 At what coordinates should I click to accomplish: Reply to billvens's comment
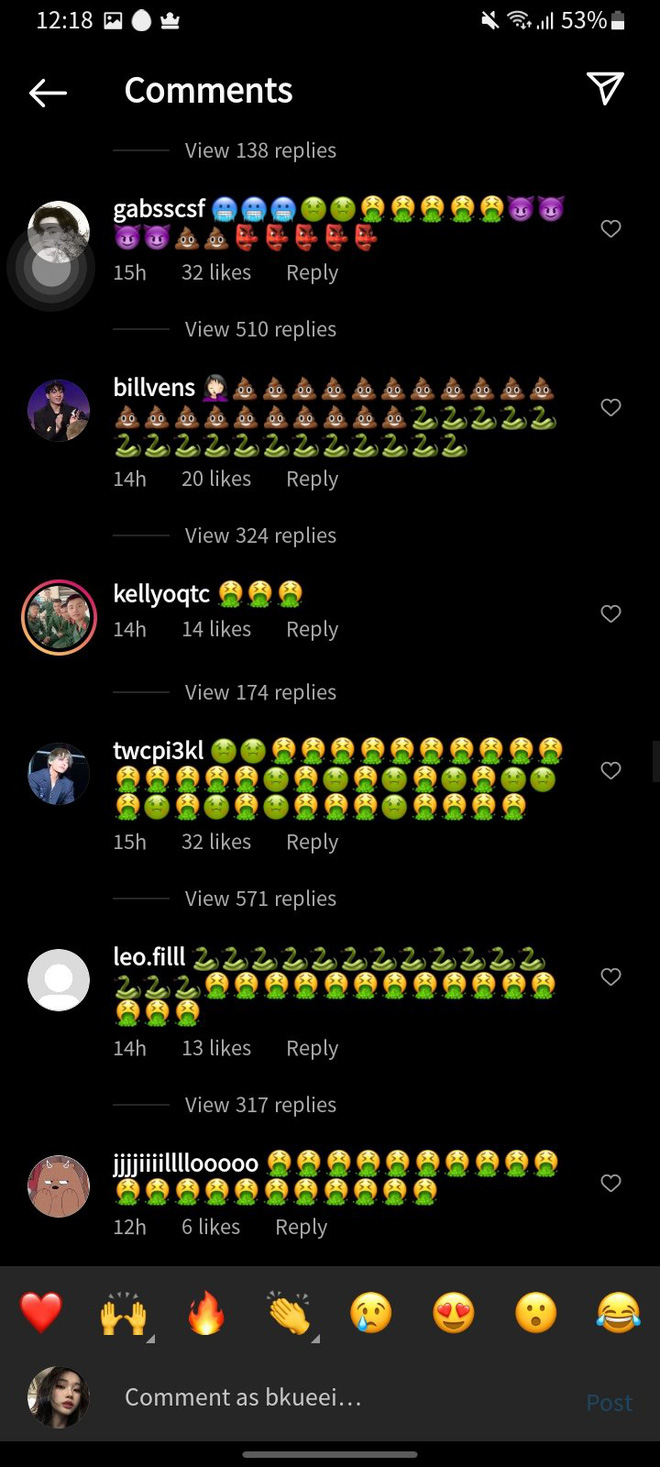pyautogui.click(x=312, y=479)
